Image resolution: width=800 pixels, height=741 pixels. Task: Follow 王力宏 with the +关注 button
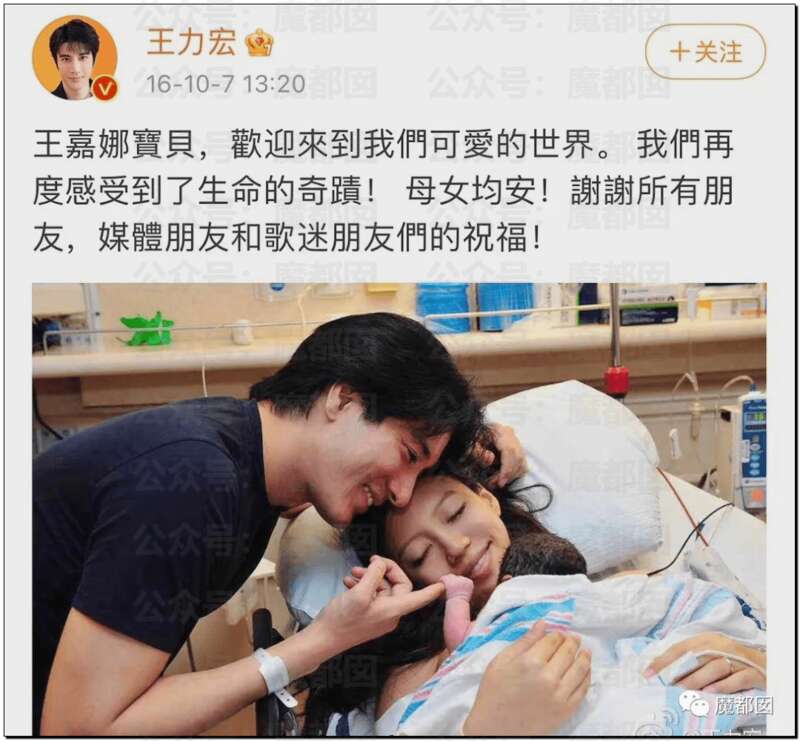point(705,52)
